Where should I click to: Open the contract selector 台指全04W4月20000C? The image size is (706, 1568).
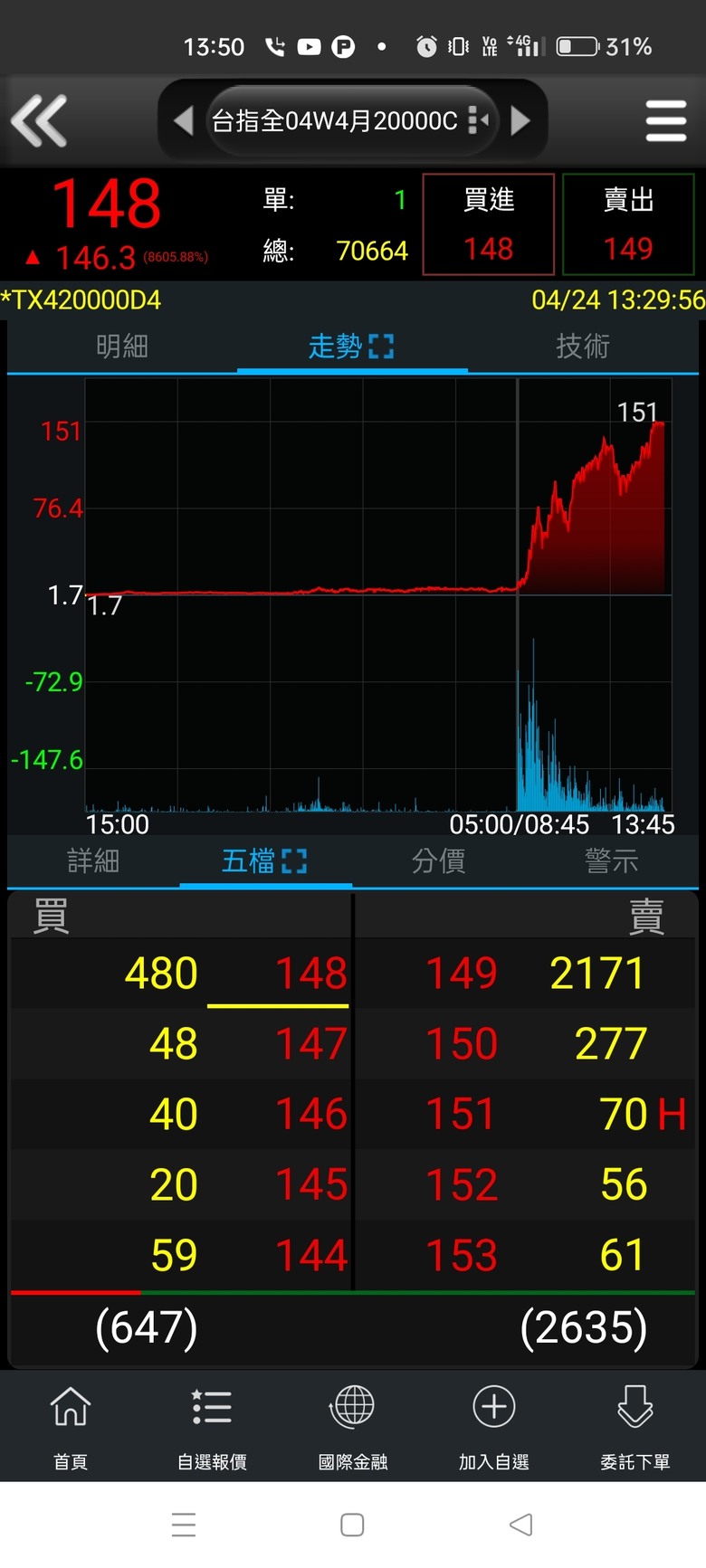coord(348,120)
